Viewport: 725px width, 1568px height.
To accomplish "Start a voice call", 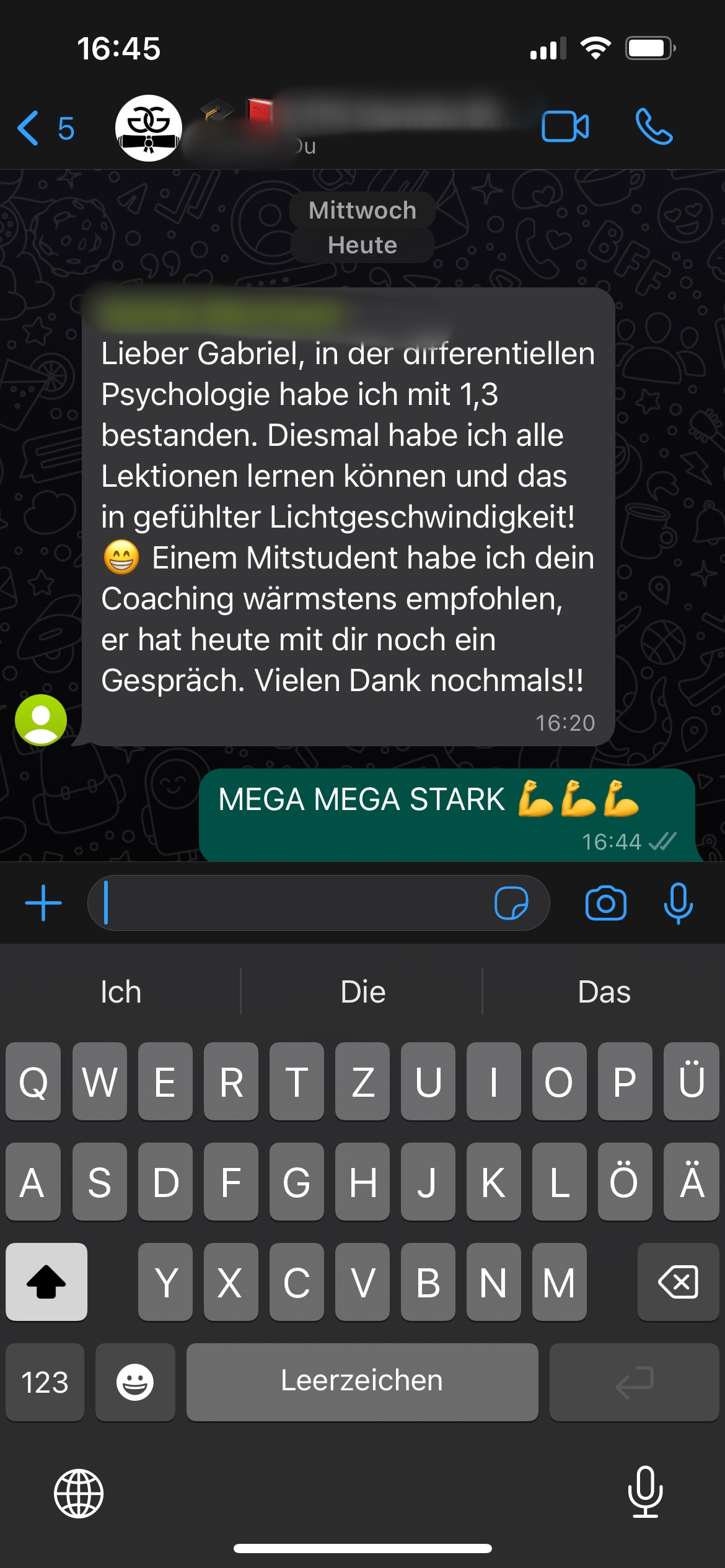I will (x=654, y=127).
